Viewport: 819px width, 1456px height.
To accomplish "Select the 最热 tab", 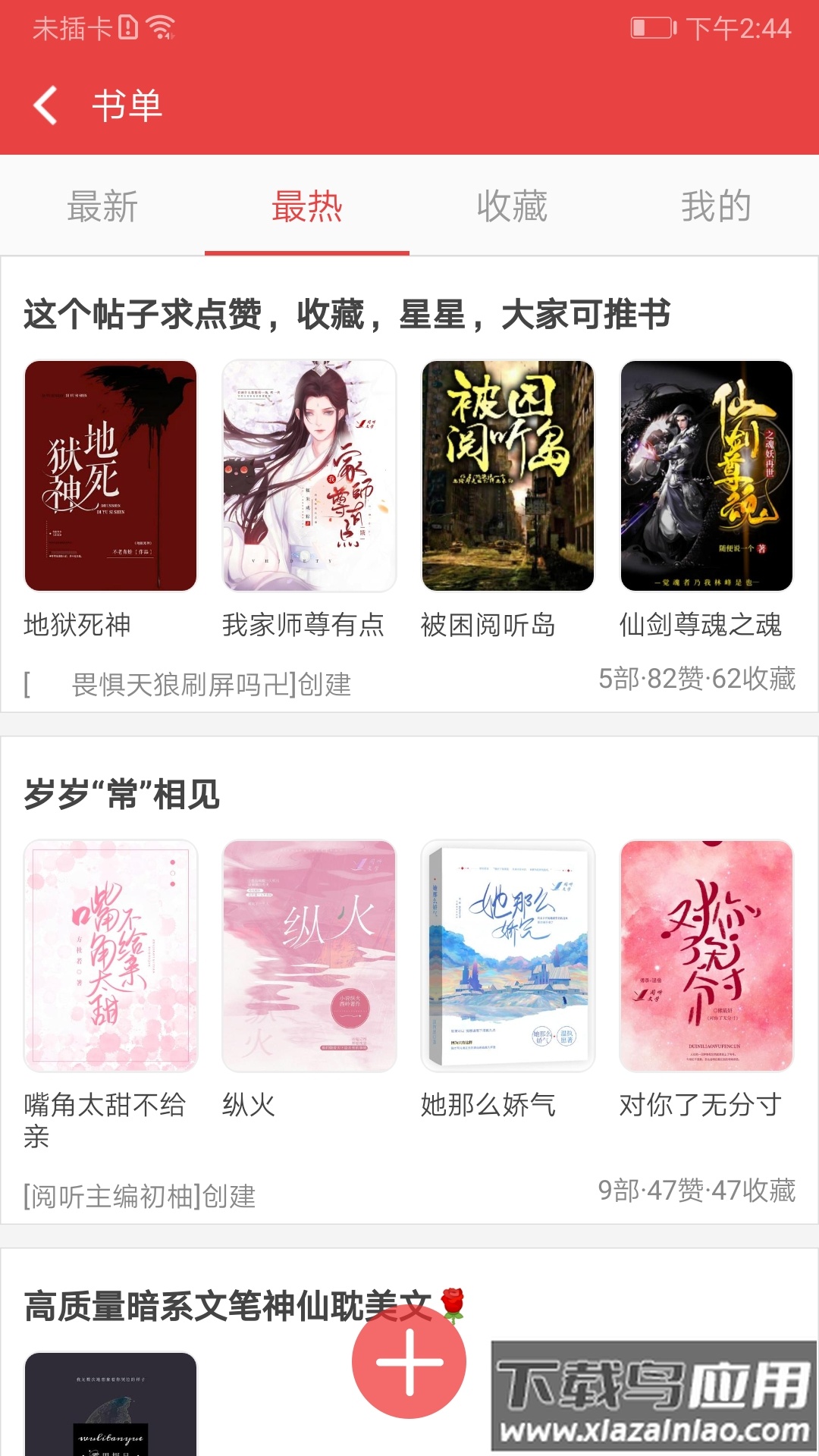I will [x=307, y=206].
